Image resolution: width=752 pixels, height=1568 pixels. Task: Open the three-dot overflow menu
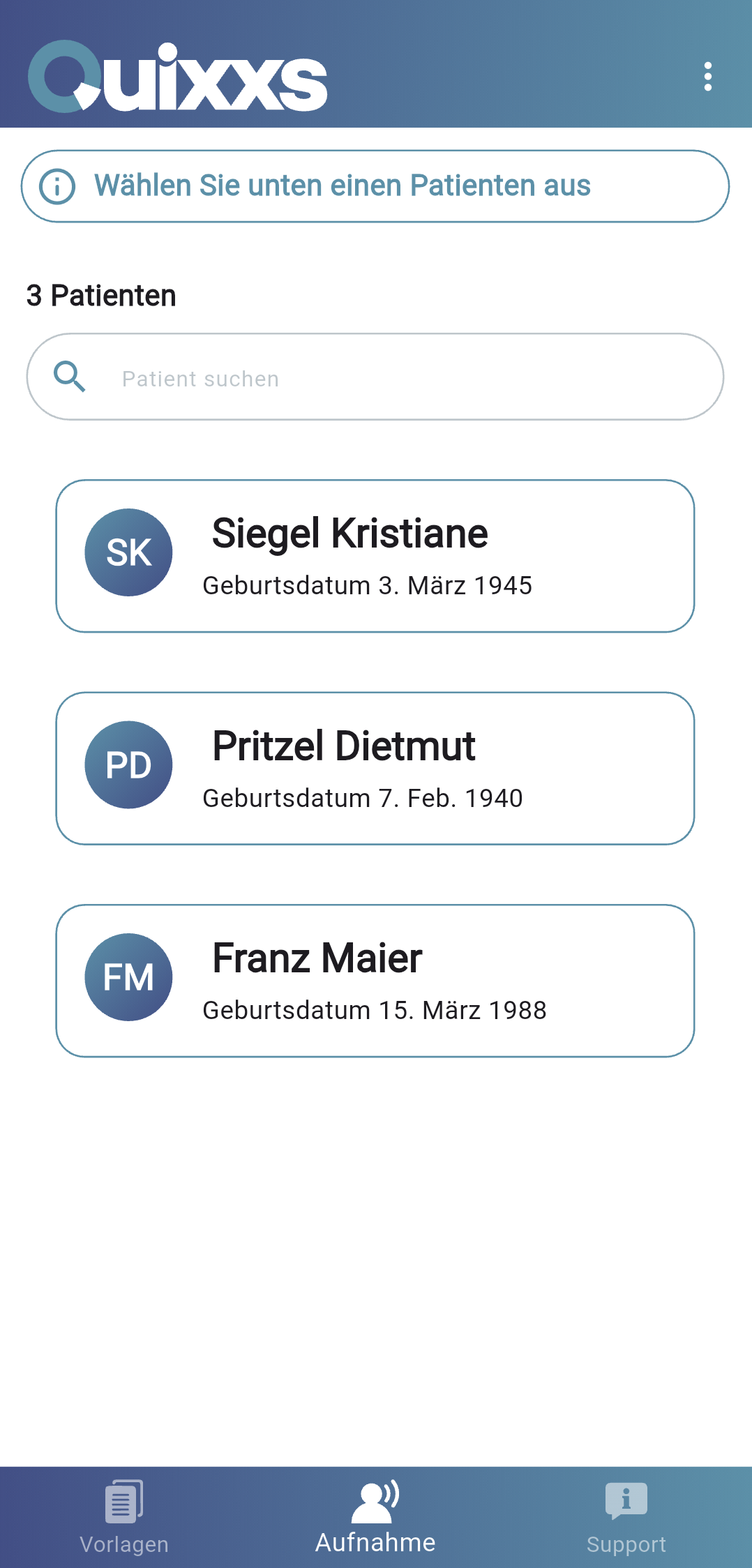pyautogui.click(x=708, y=77)
